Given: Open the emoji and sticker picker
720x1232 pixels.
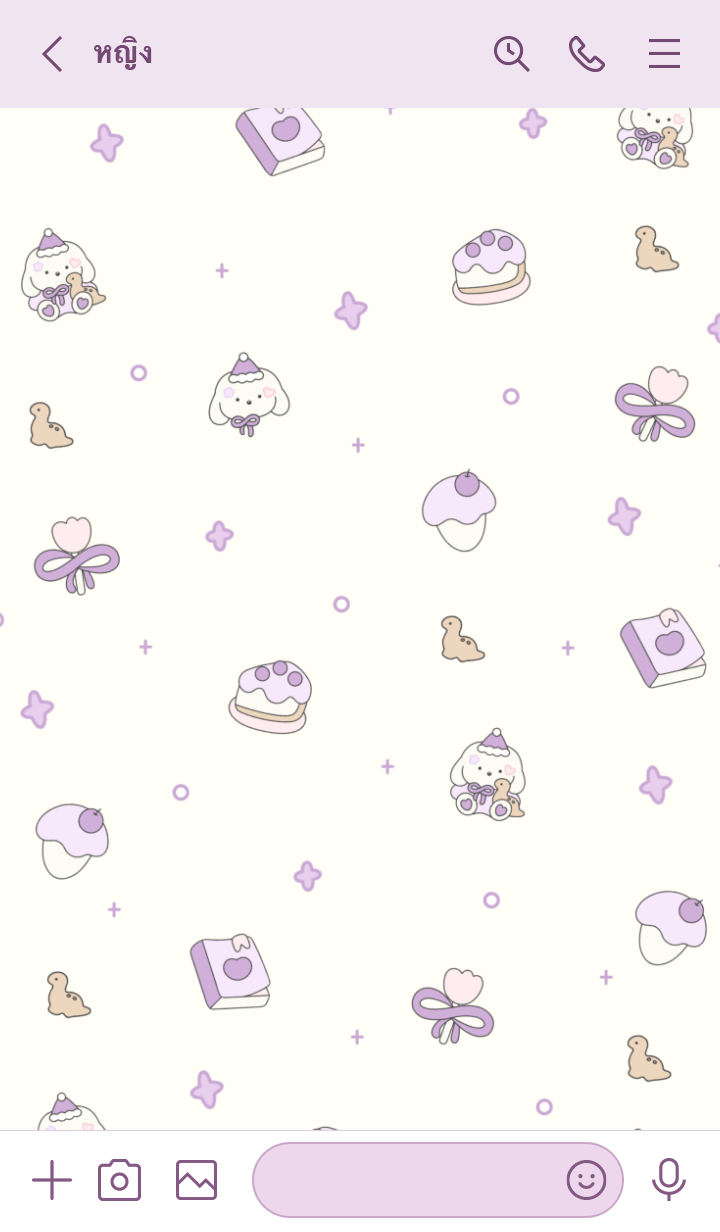Looking at the screenshot, I should pyautogui.click(x=586, y=1180).
